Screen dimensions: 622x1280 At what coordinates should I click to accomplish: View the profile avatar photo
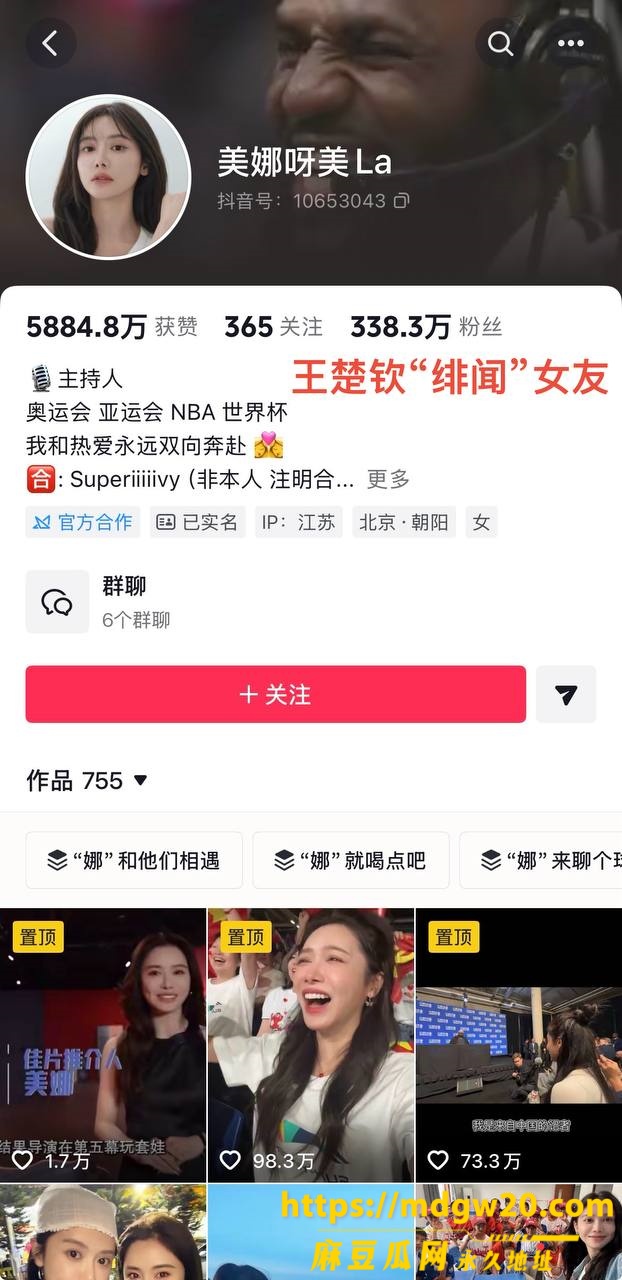click(x=108, y=177)
